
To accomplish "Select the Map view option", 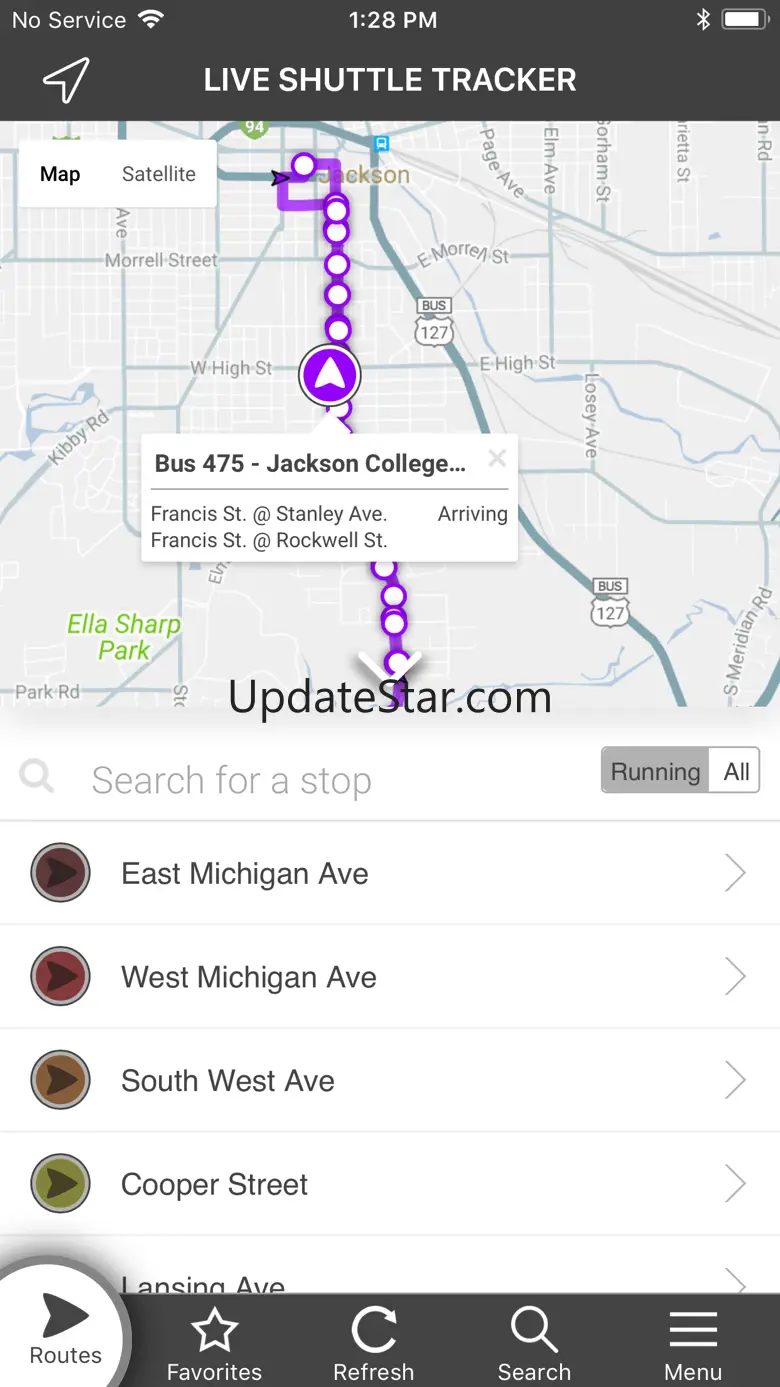I will point(60,174).
